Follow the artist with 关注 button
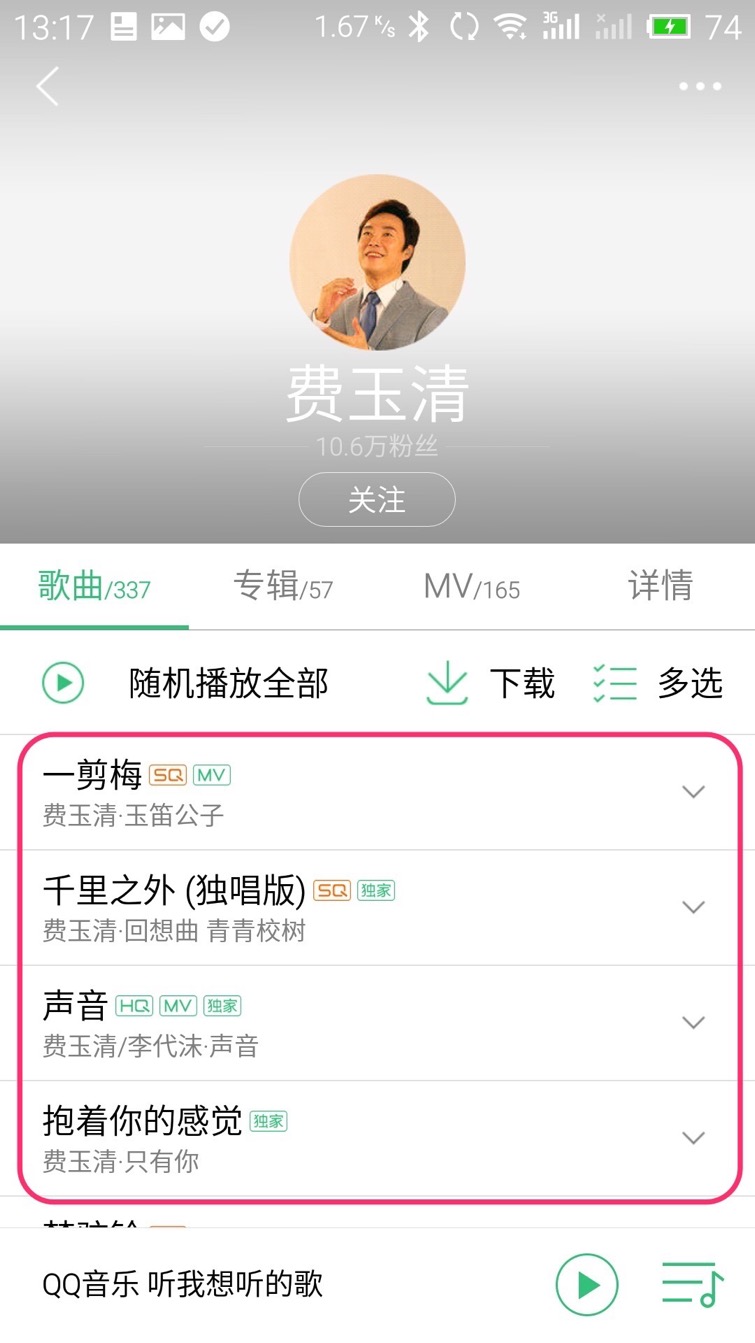This screenshot has height=1343, width=755. [377, 500]
